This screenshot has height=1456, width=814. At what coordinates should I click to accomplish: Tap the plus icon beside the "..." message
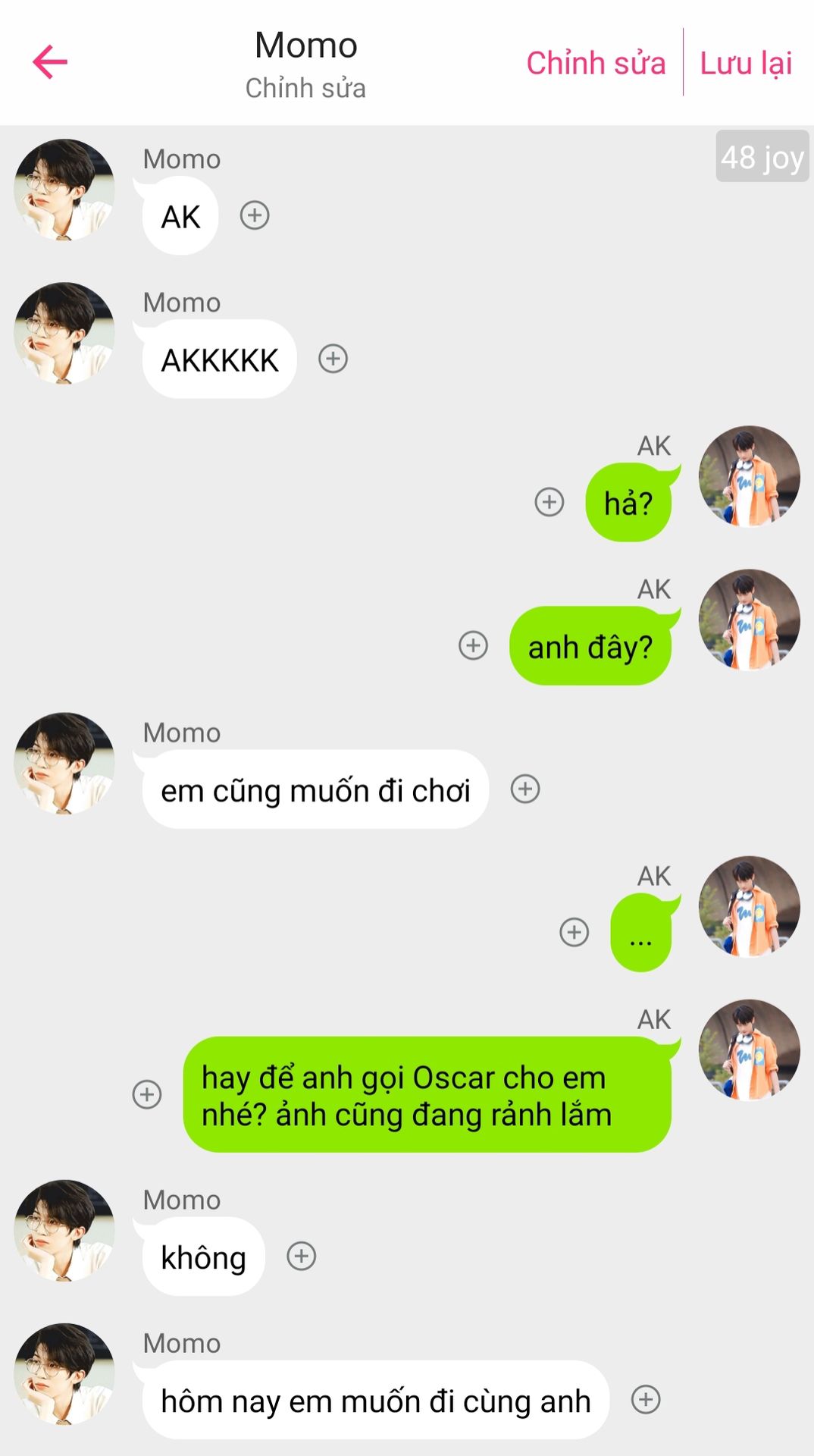(574, 932)
